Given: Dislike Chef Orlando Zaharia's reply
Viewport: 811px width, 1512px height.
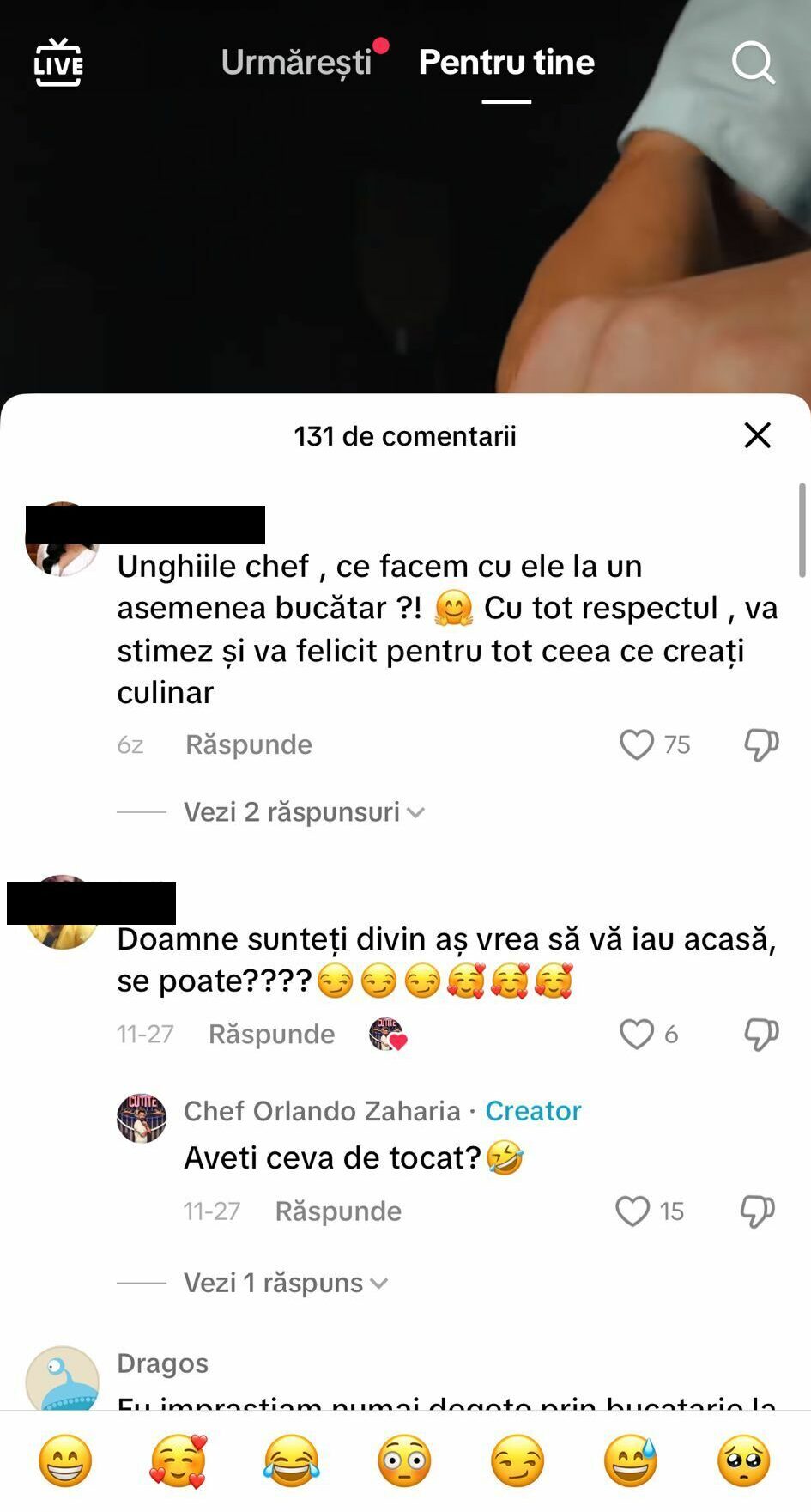Looking at the screenshot, I should point(757,1211).
